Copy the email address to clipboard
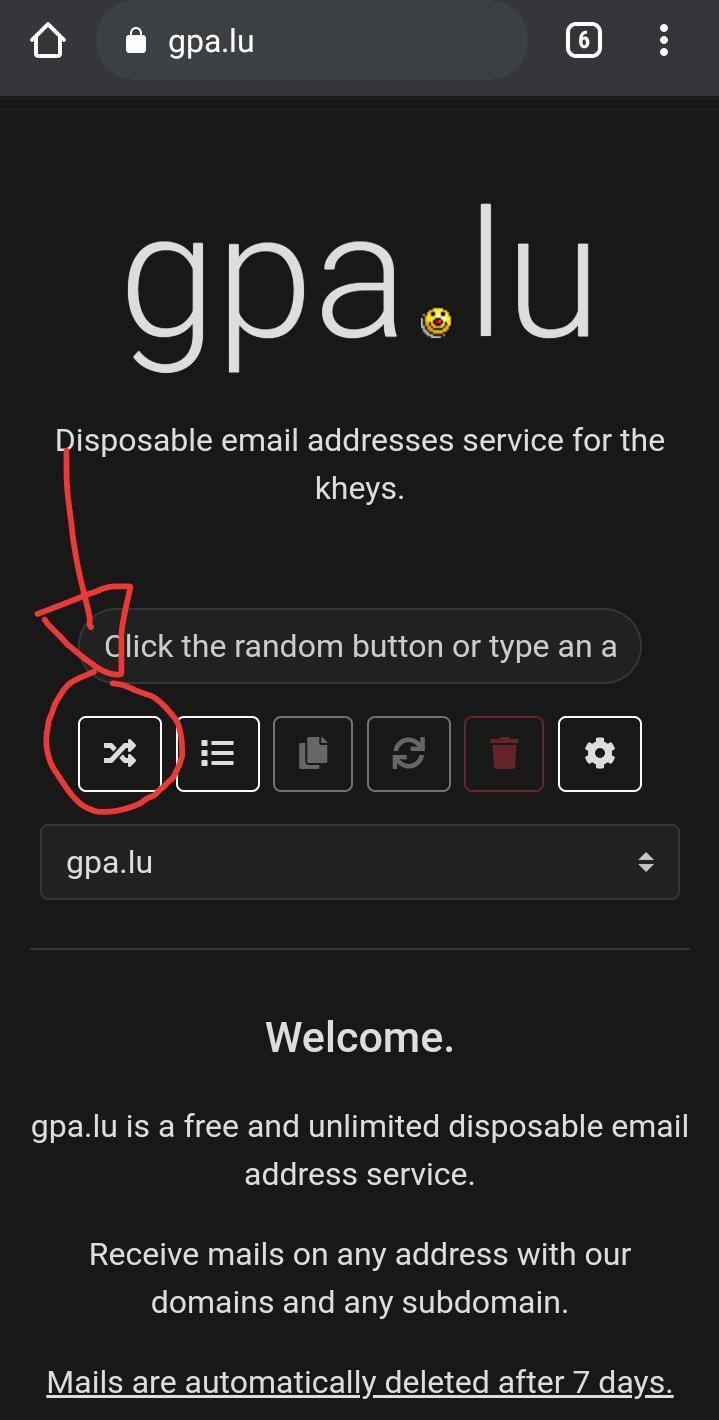The height and width of the screenshot is (1420, 719). coord(313,754)
